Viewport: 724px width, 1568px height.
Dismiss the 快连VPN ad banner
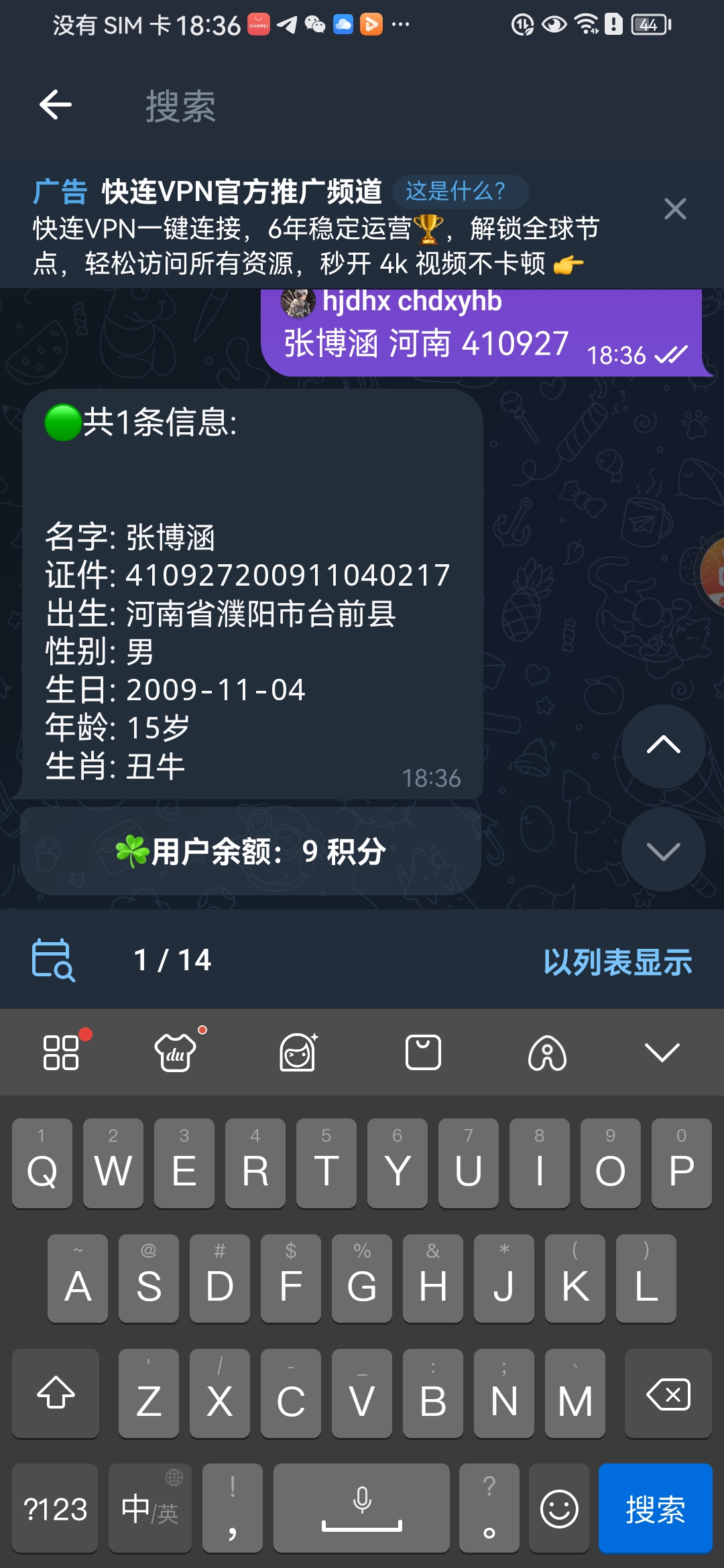tap(675, 209)
